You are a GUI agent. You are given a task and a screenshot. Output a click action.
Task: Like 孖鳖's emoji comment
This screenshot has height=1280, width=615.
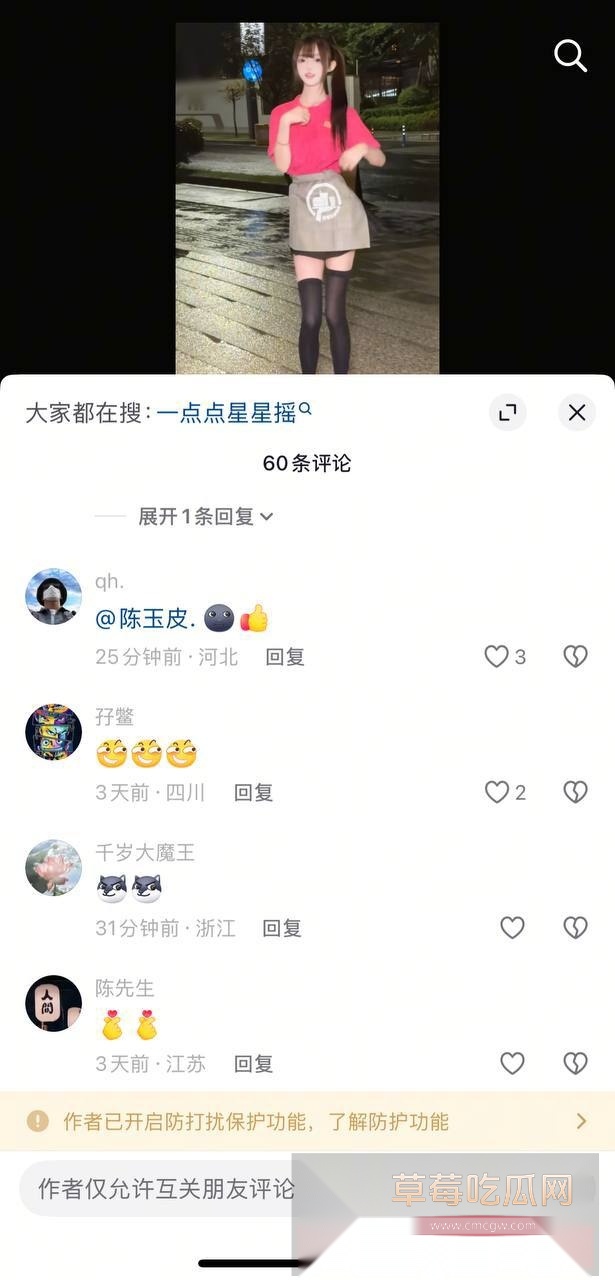(x=497, y=792)
